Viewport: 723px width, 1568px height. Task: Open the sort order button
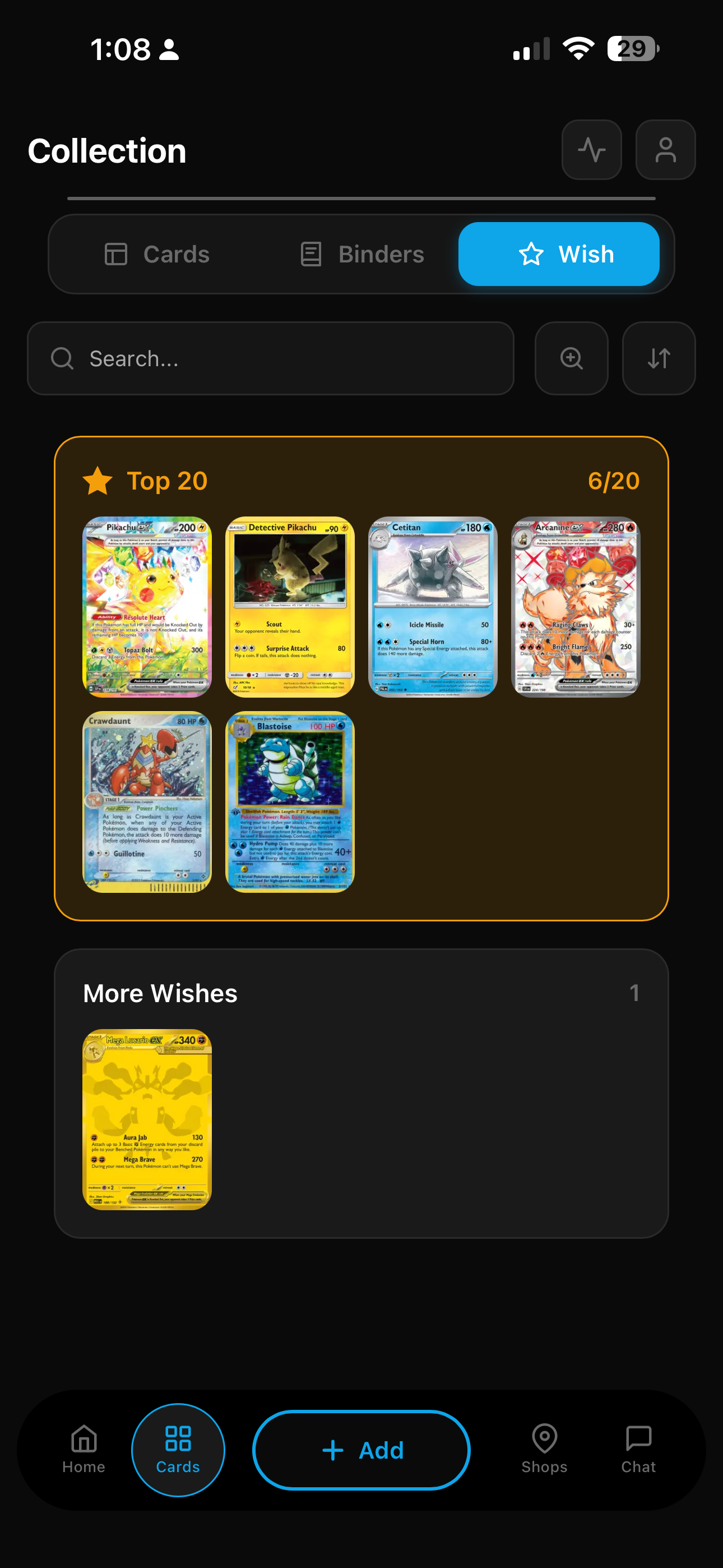coord(659,358)
